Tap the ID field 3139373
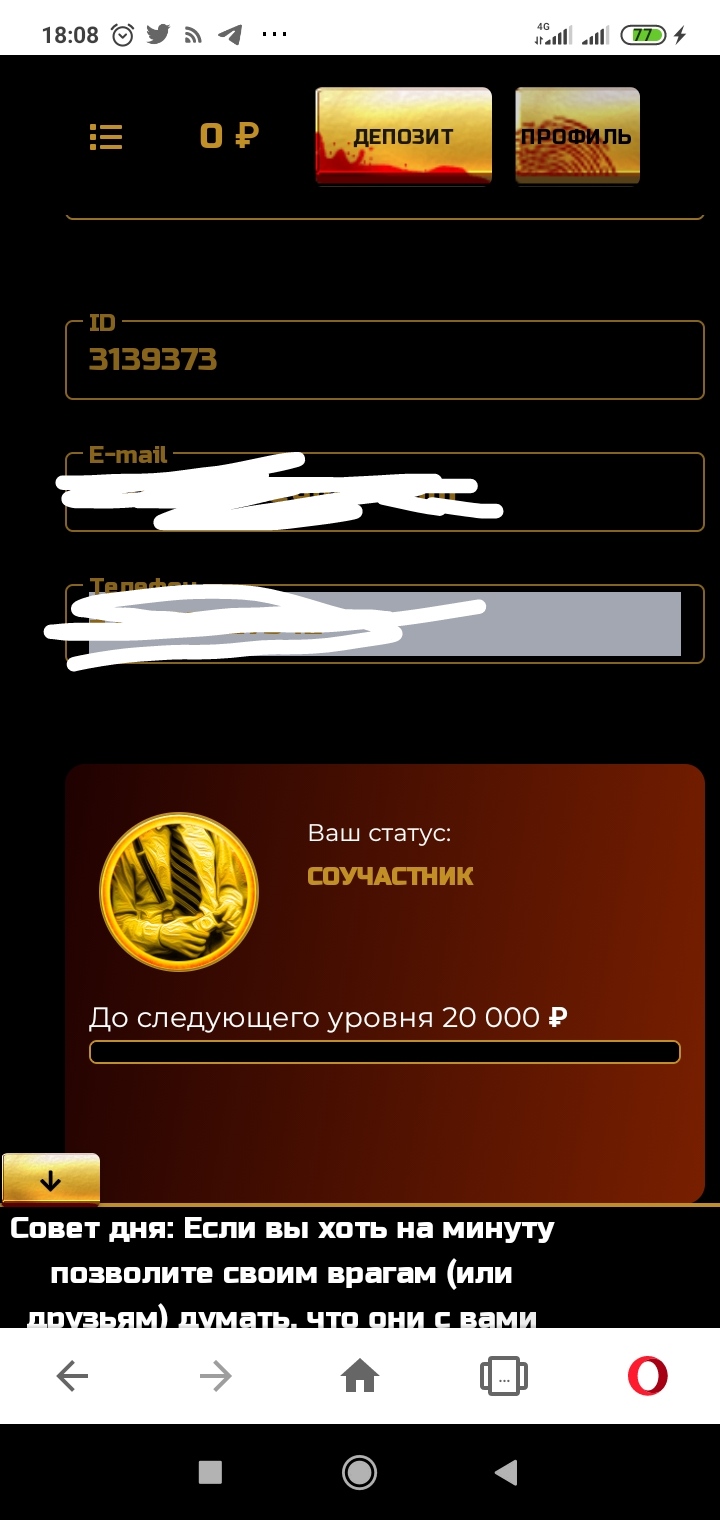The height and width of the screenshot is (1520, 720). point(385,360)
